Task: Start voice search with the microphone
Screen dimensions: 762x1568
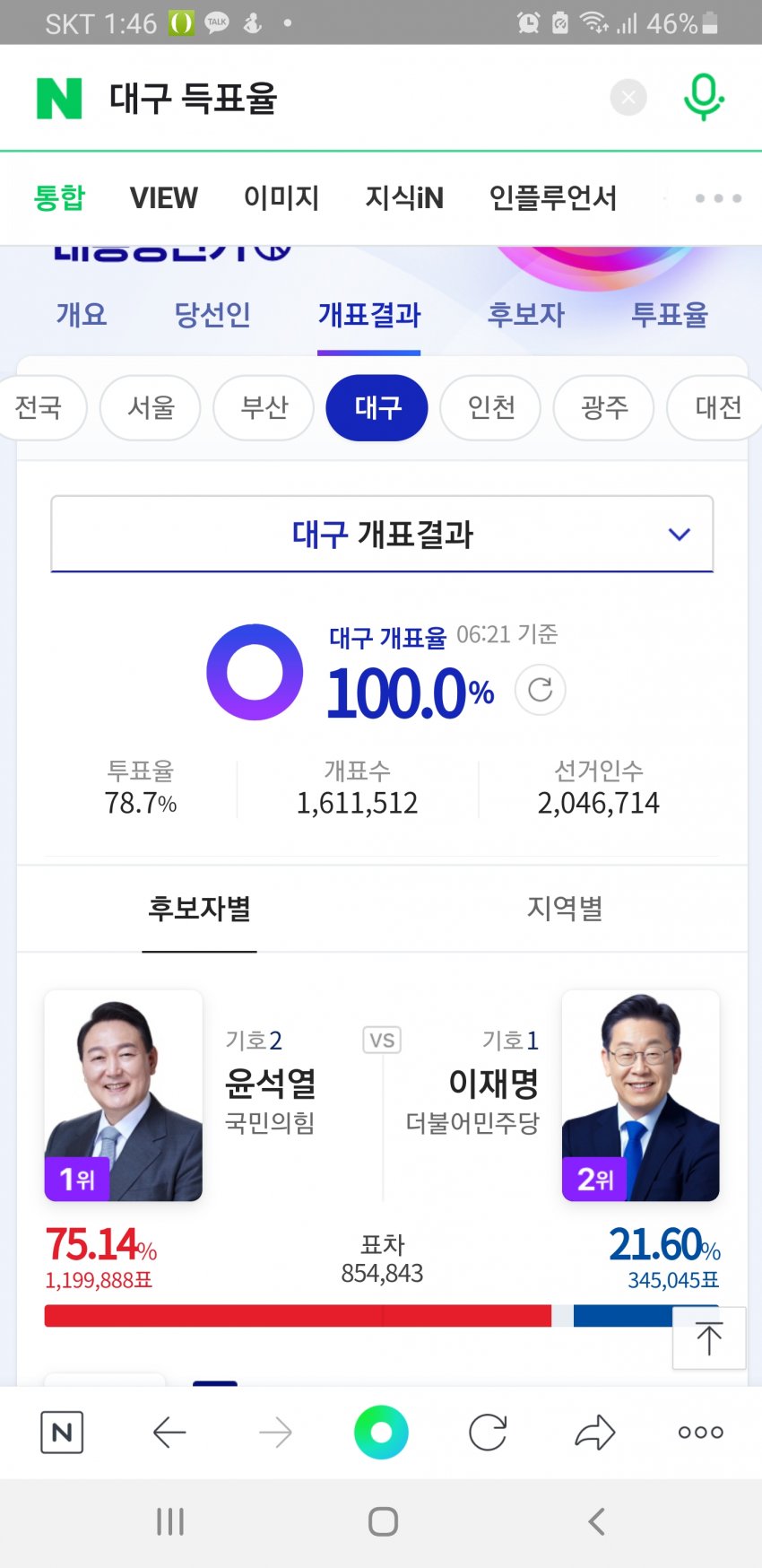Action: [x=703, y=96]
